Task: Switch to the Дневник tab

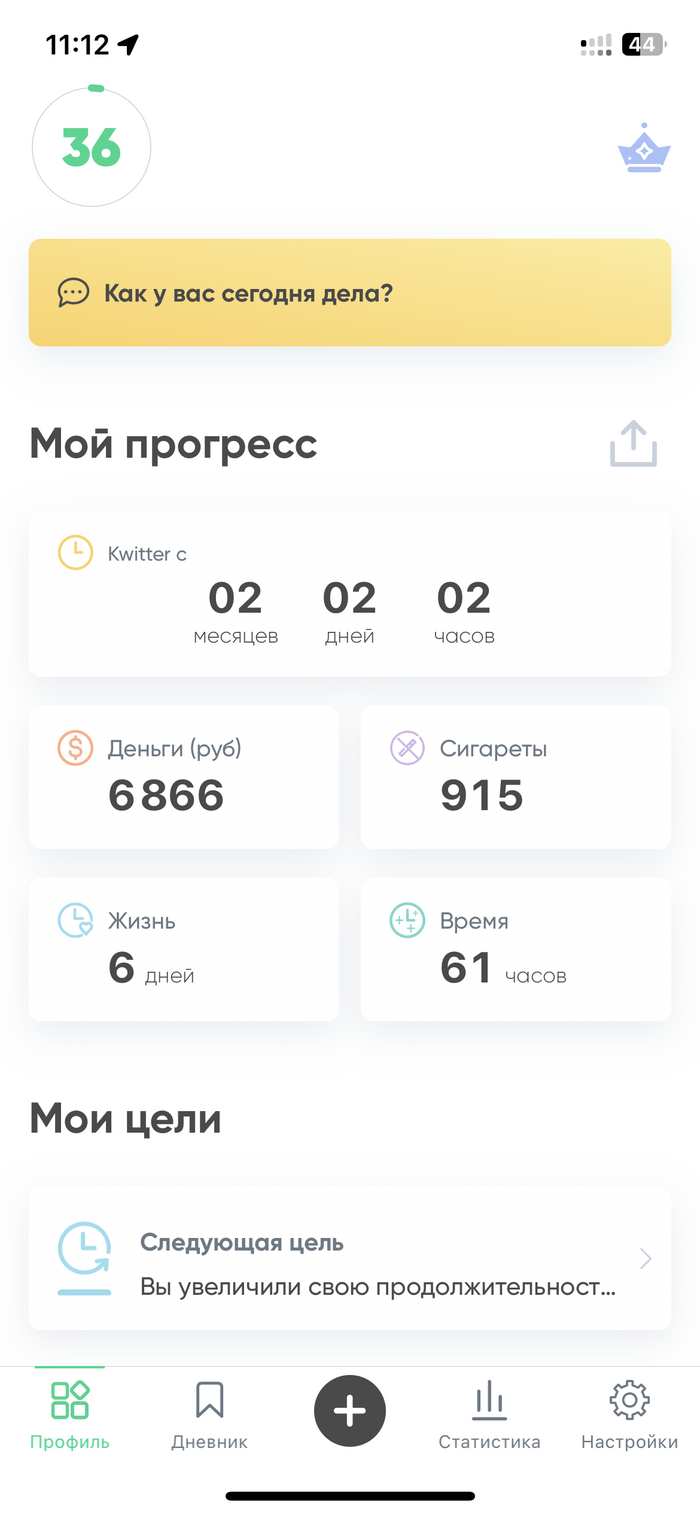Action: (209, 1413)
